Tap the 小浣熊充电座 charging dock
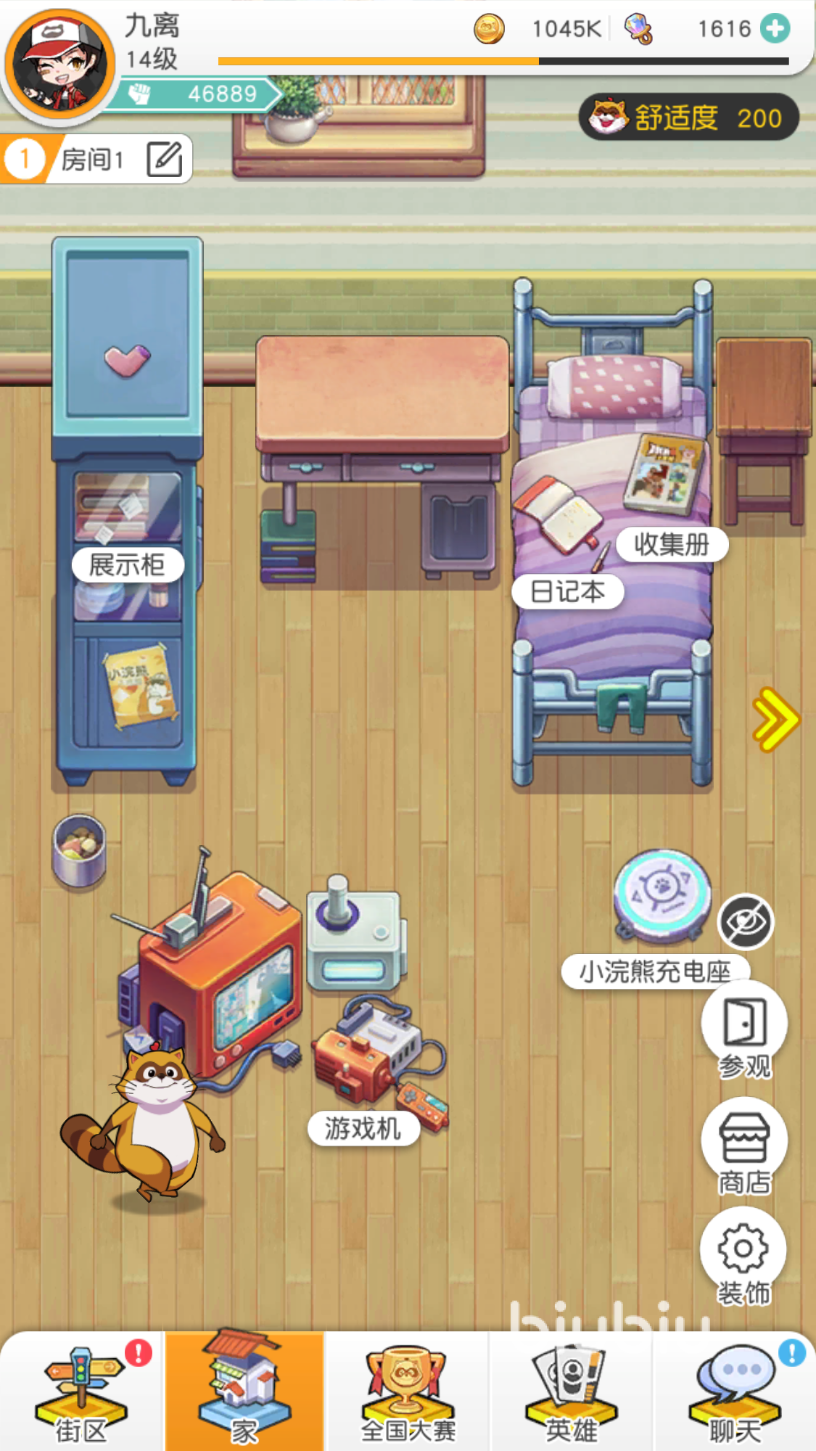Image resolution: width=816 pixels, height=1451 pixels. pyautogui.click(x=662, y=895)
